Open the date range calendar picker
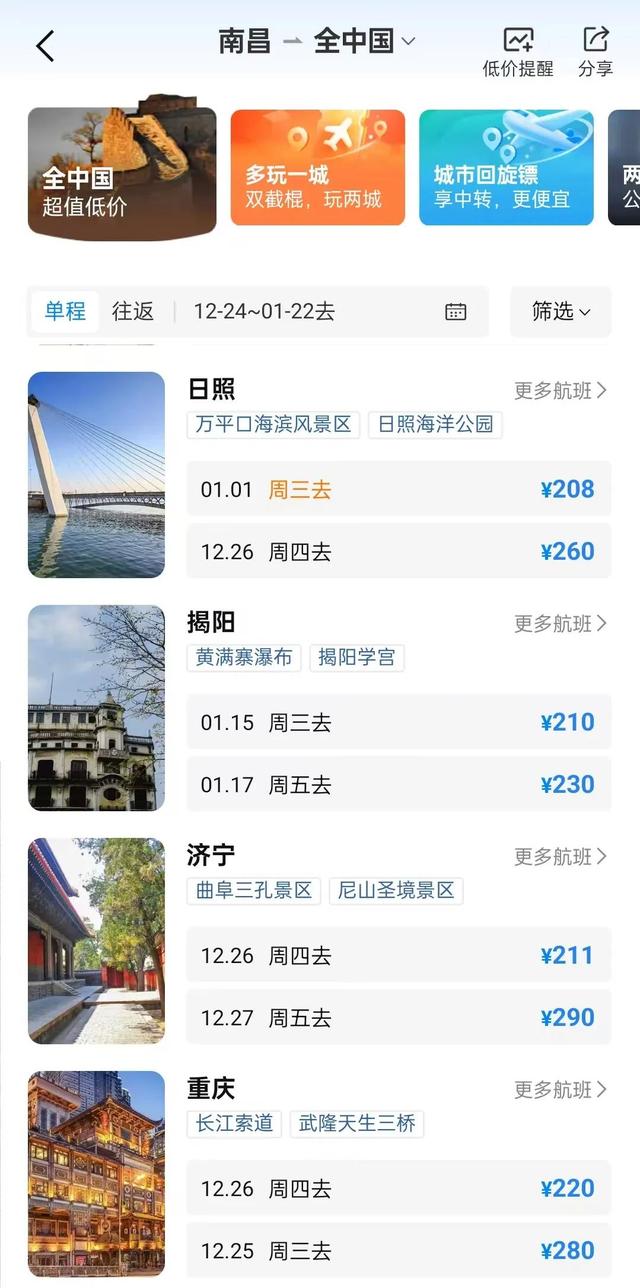This screenshot has width=640, height=1288. [x=455, y=311]
